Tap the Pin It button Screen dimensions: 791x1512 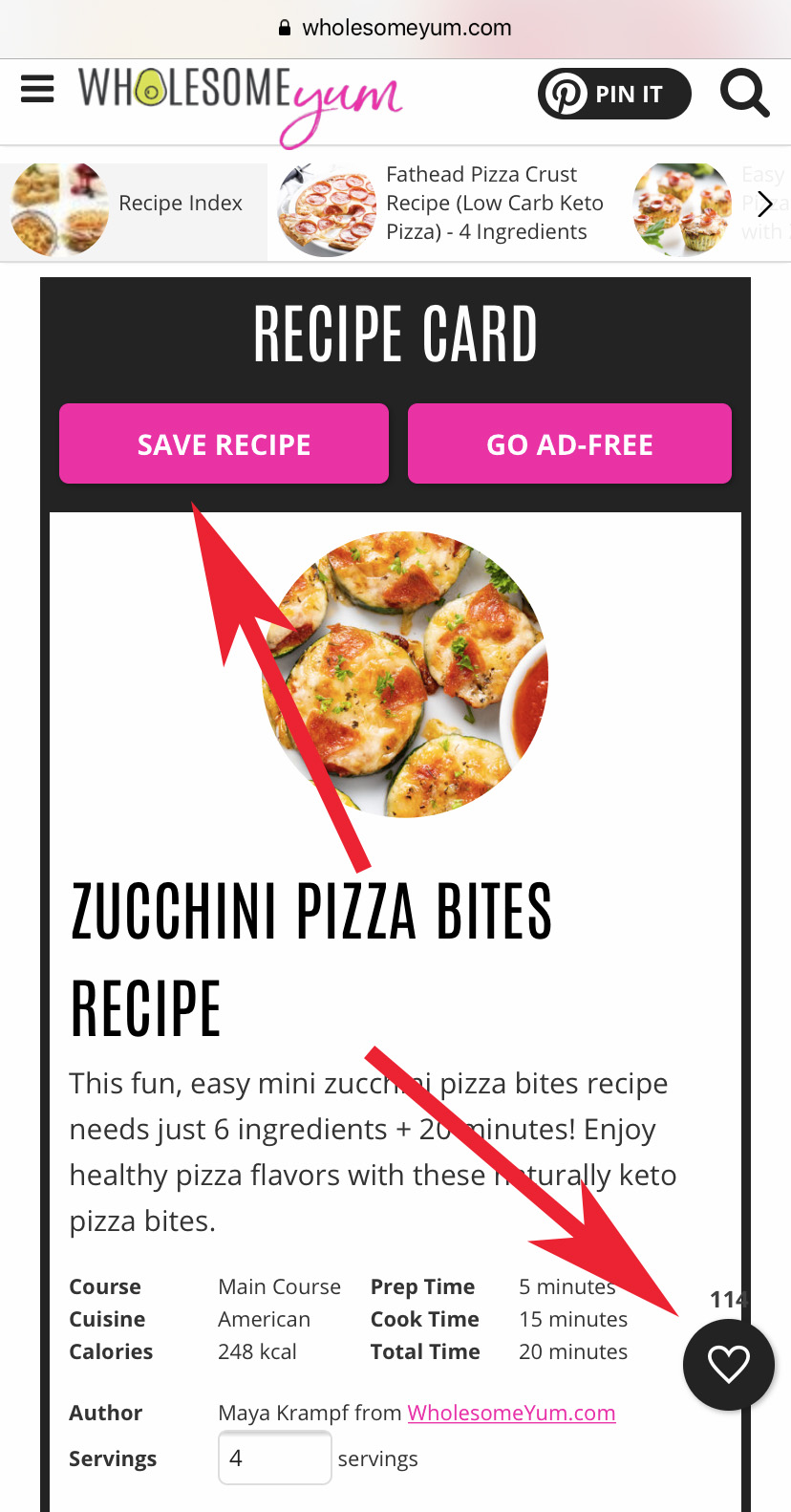coord(614,94)
